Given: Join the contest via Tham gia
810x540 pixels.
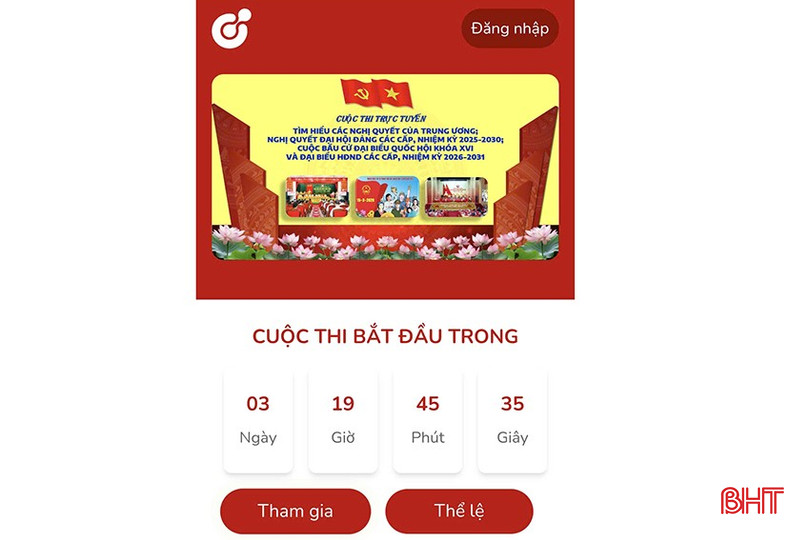Looking at the screenshot, I should [x=295, y=511].
